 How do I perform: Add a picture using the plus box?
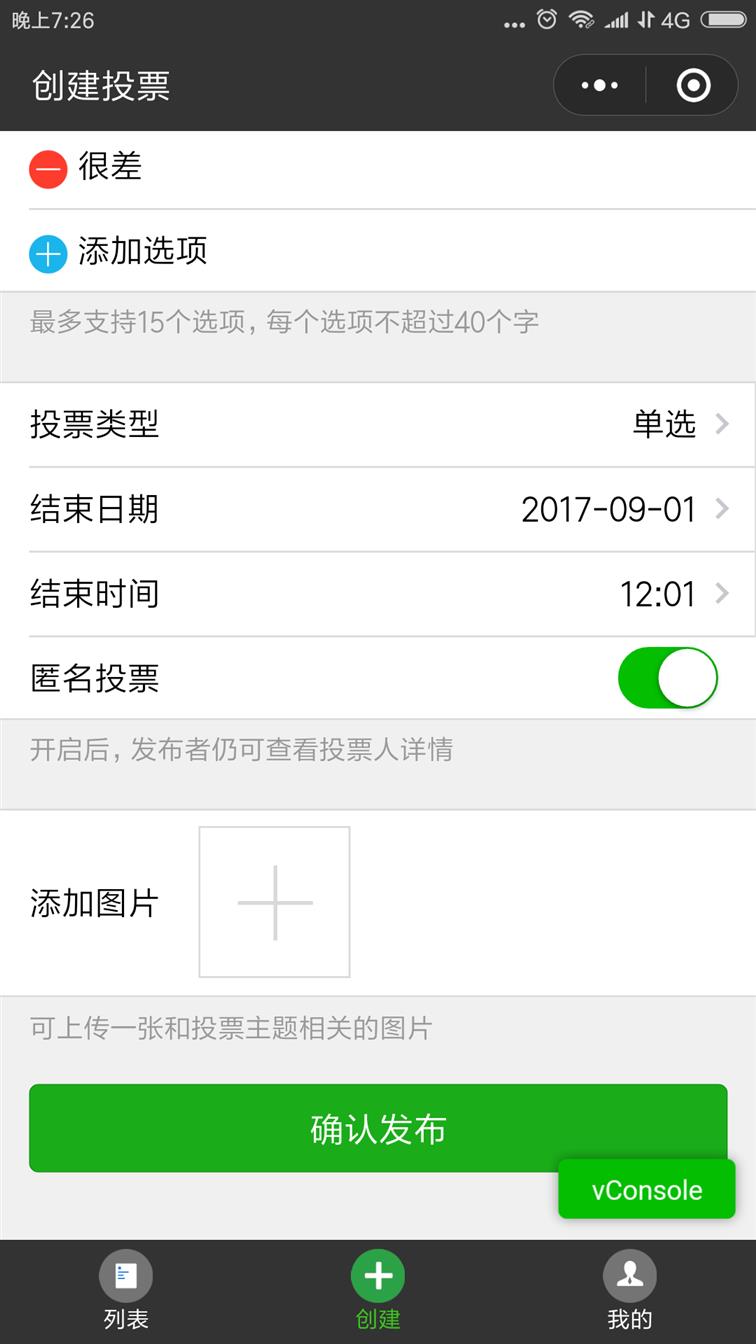[x=275, y=902]
